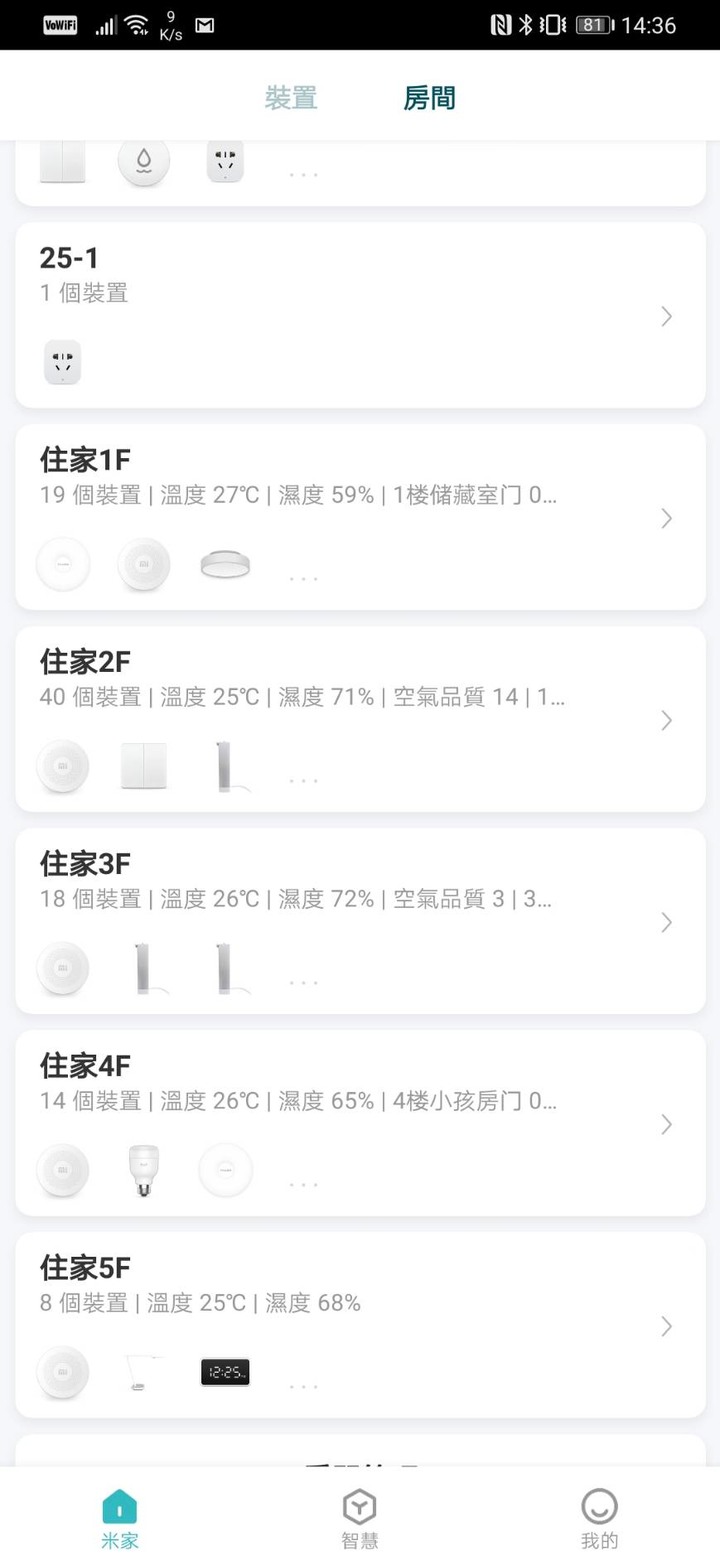Open the 住家5F room card
This screenshot has height=1560, width=720.
click(360, 1325)
